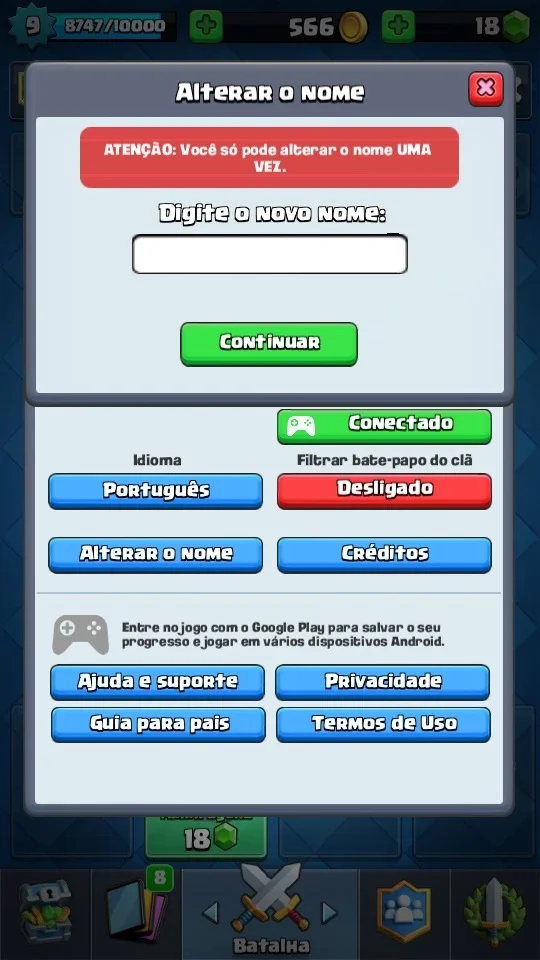The height and width of the screenshot is (960, 540).
Task: Add gems with the plus button
Action: tap(399, 26)
